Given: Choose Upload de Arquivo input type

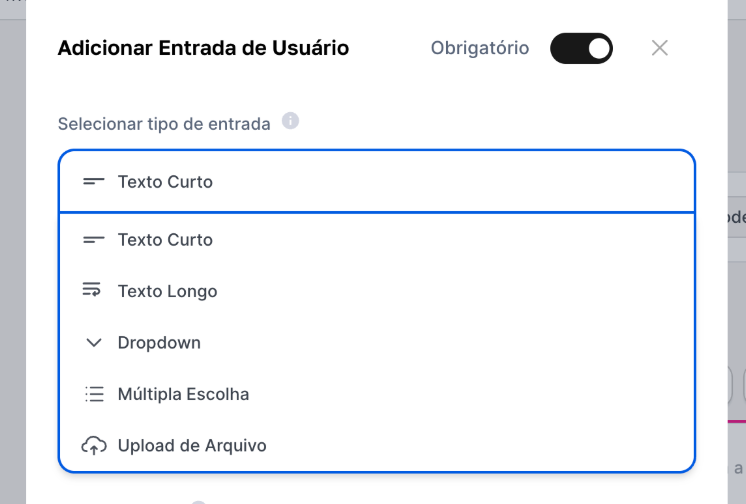Looking at the screenshot, I should (x=192, y=446).
